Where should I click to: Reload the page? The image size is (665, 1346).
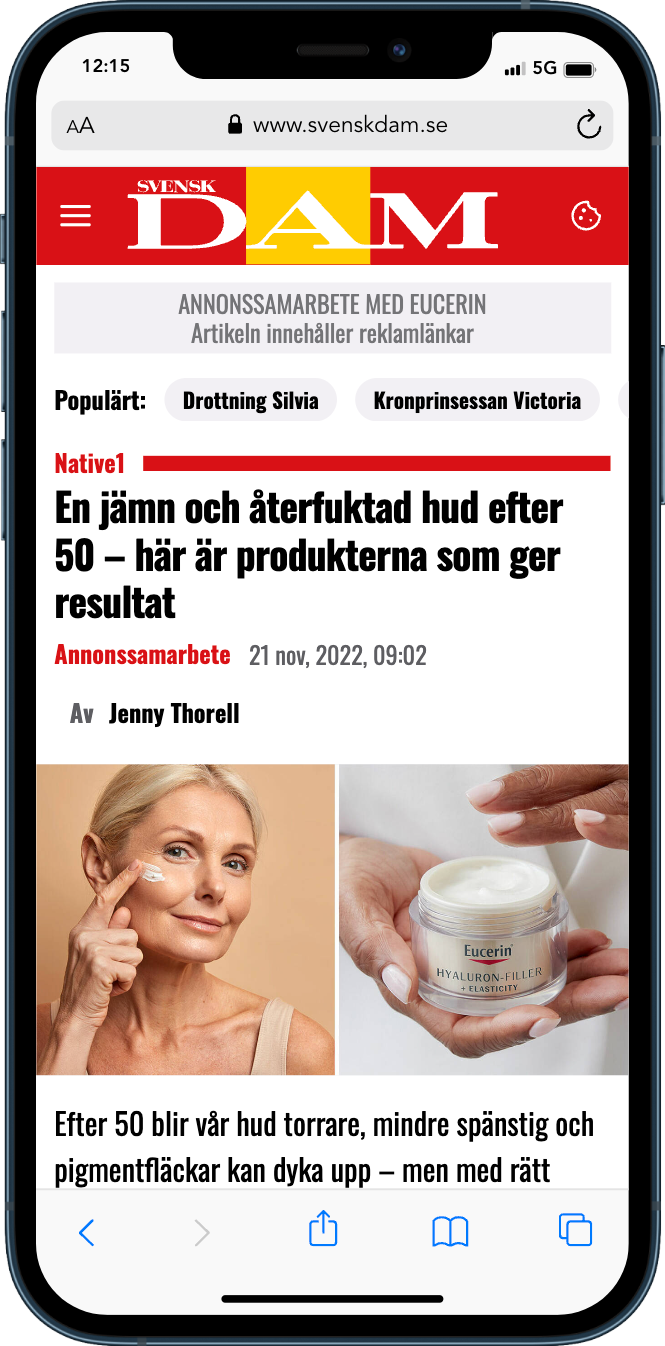pos(588,125)
